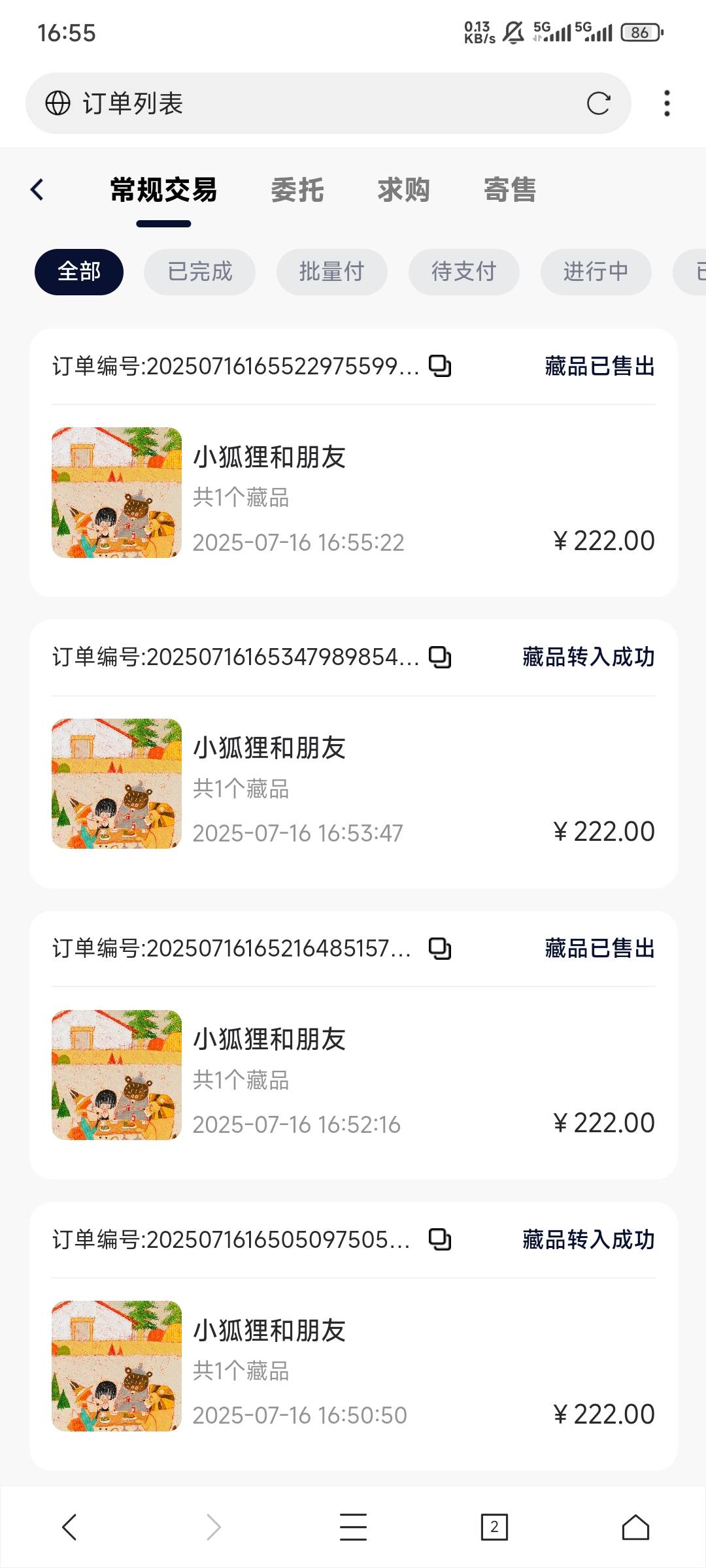Go to the browser home page
The image size is (706, 1568).
click(635, 1527)
